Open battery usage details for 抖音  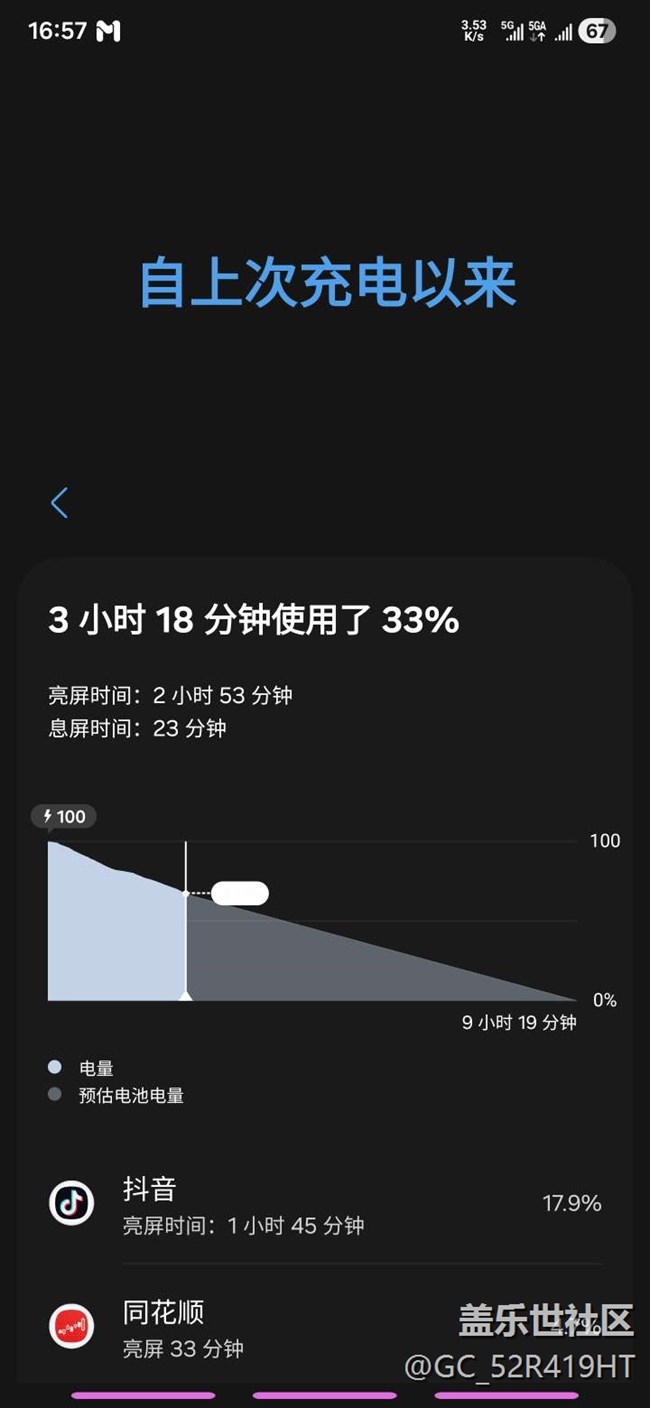[x=325, y=1205]
